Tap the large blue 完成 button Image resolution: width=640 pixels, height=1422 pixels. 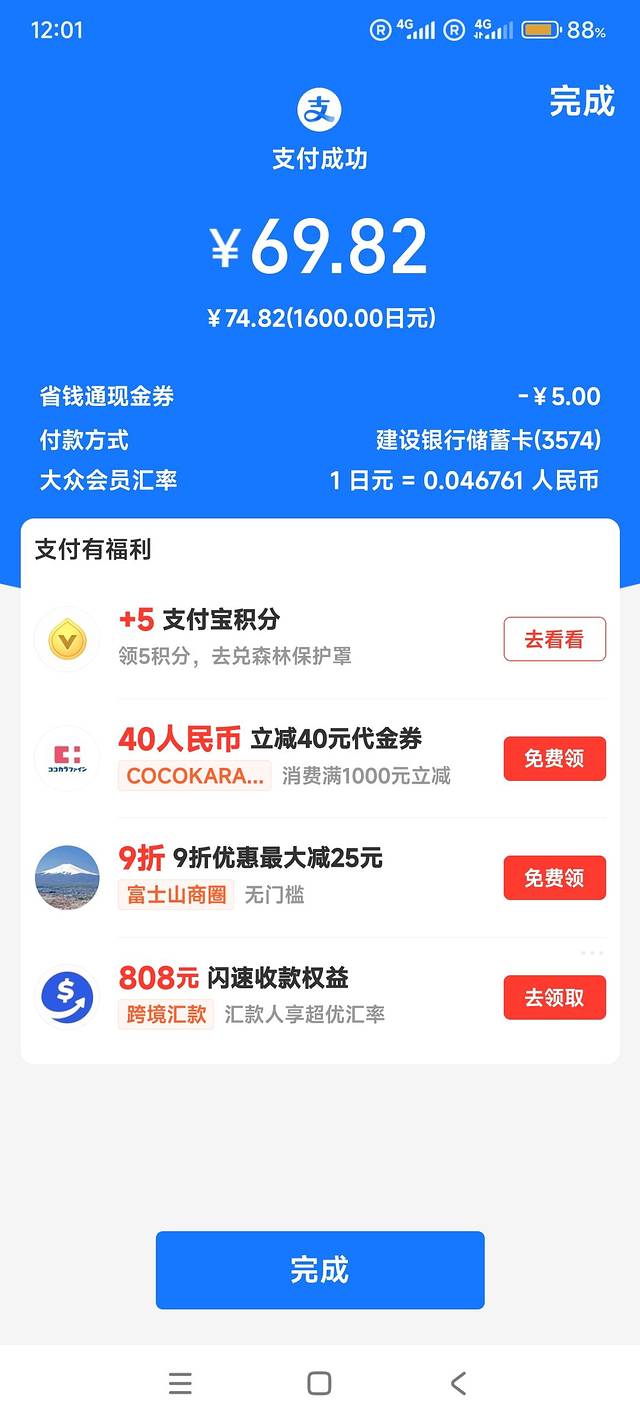(x=320, y=1269)
